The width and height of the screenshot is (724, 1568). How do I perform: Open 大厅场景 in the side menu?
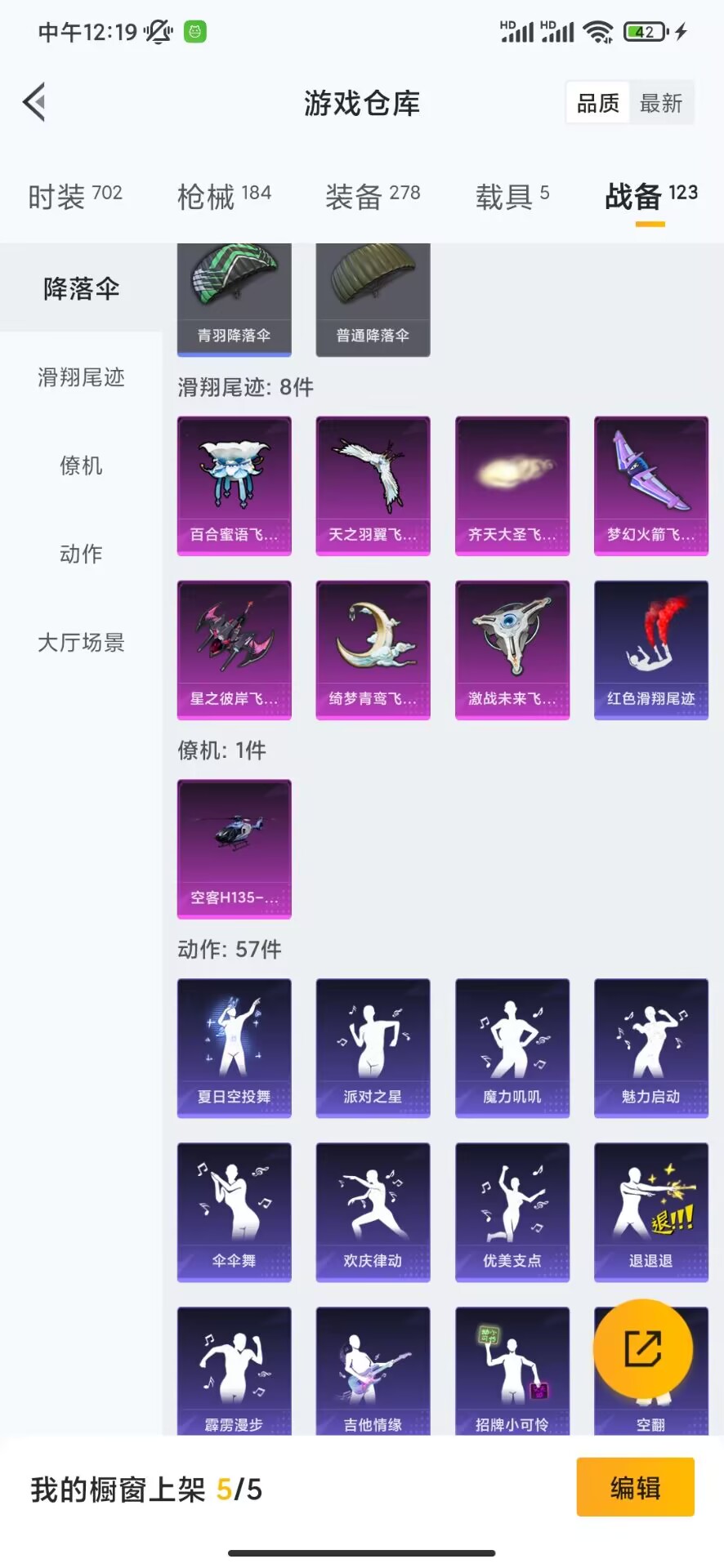tap(81, 643)
